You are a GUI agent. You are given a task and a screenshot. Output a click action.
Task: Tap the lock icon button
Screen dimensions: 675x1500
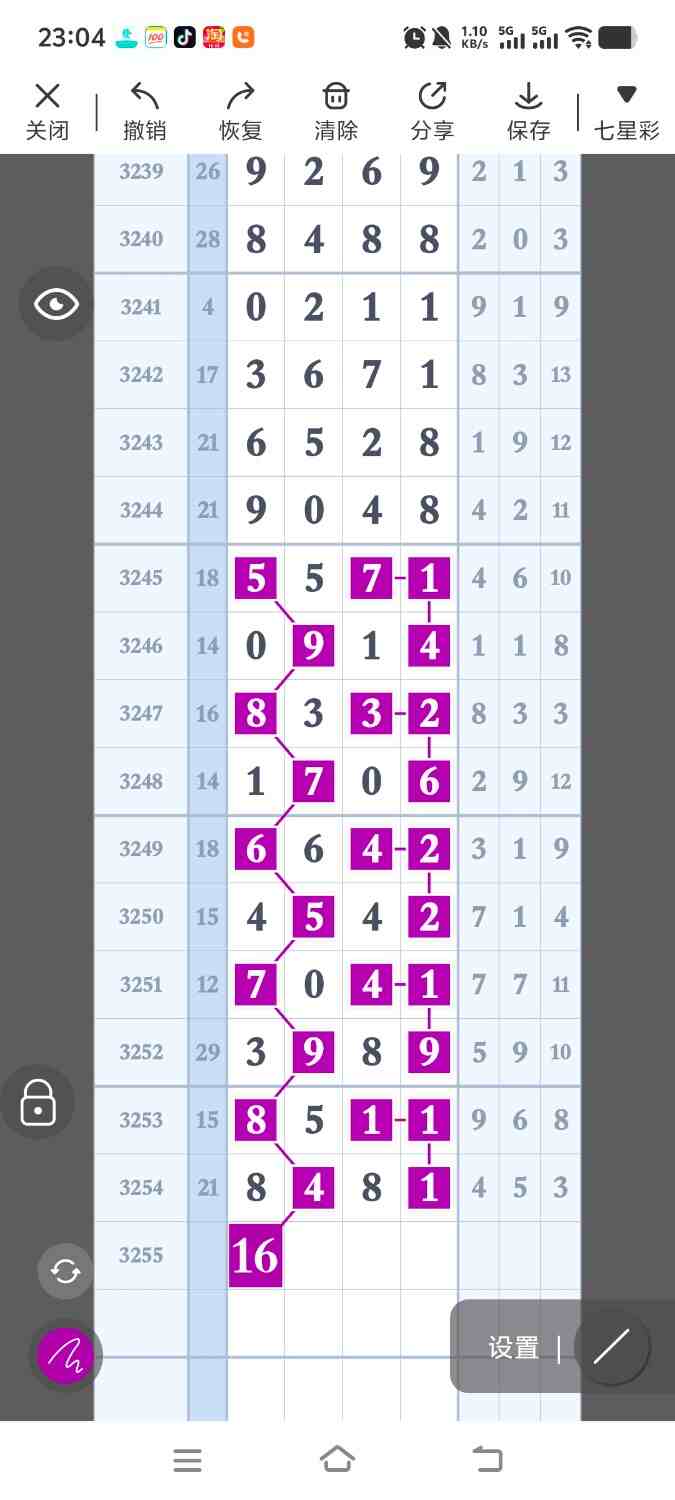coord(38,1102)
